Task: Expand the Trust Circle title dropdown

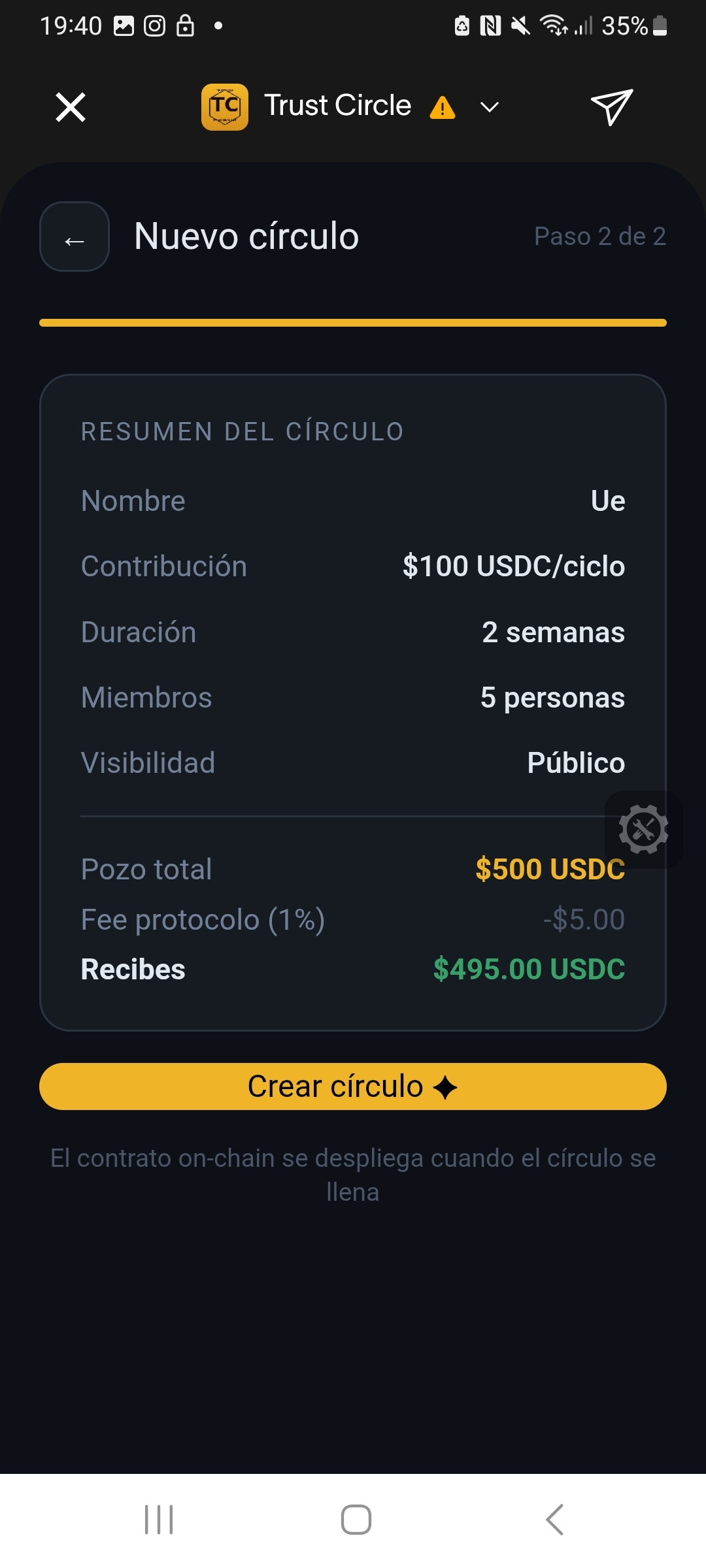Action: pos(490,107)
